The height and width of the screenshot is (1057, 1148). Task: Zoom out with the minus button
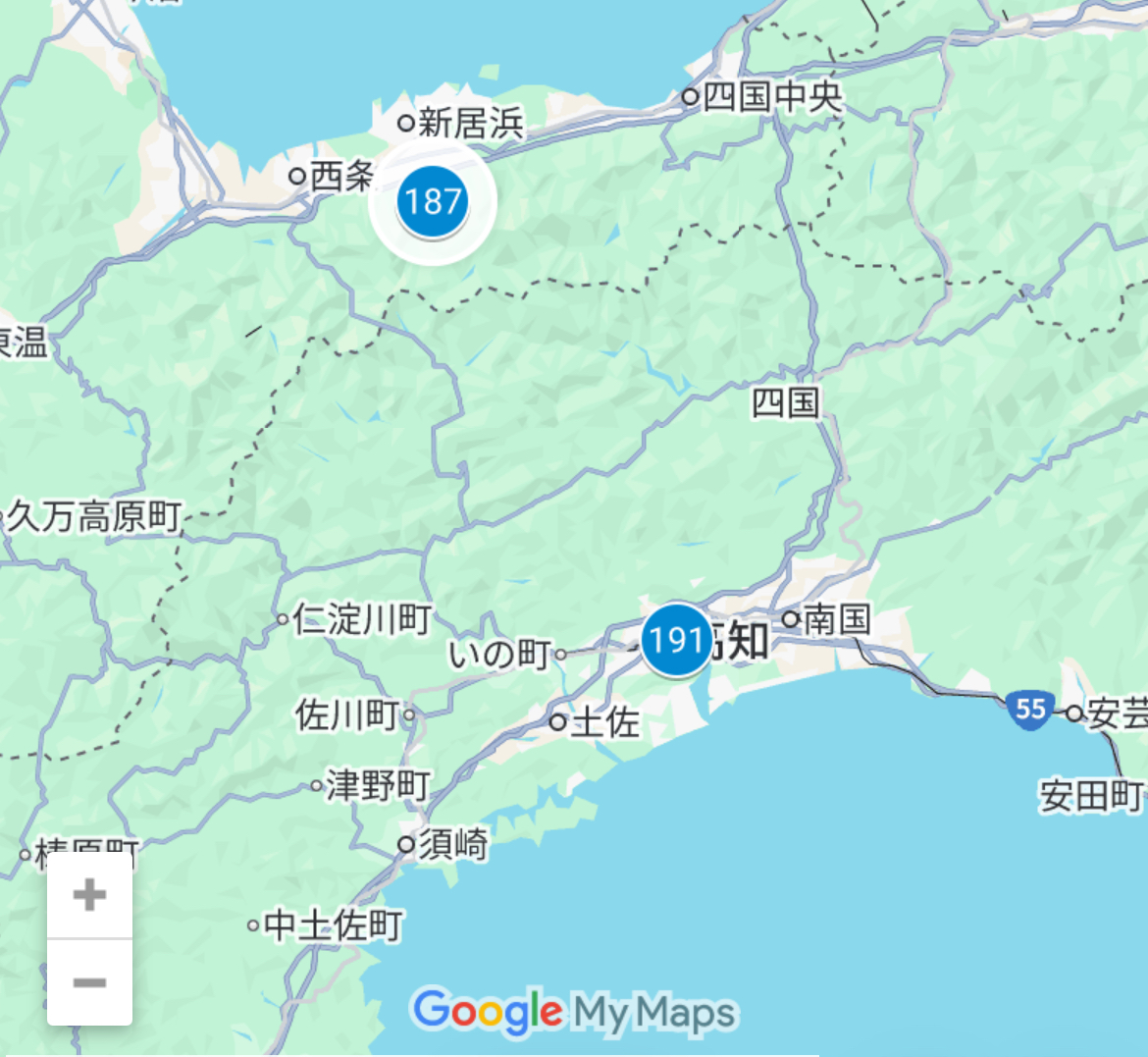click(89, 982)
